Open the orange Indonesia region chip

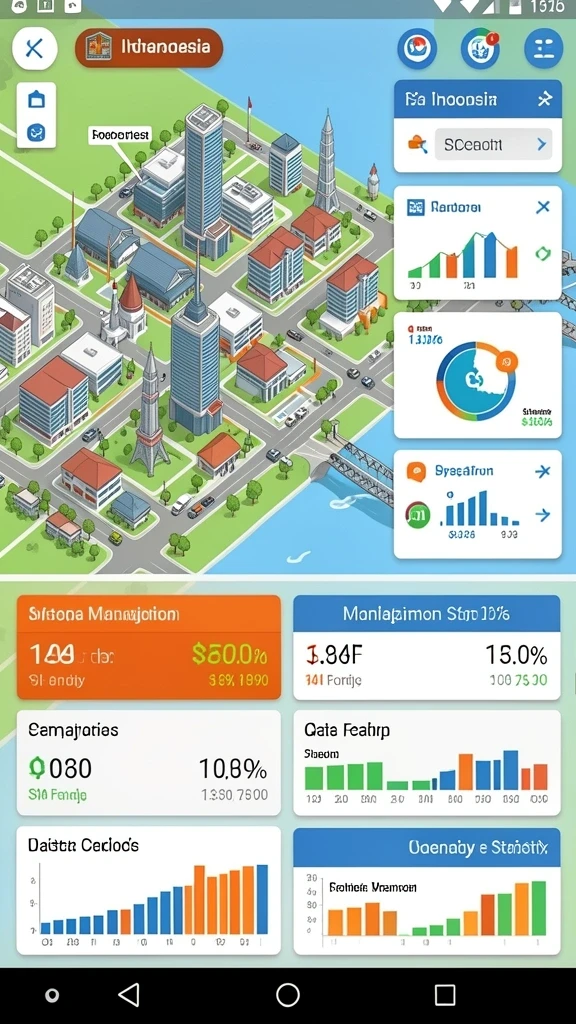(x=149, y=48)
